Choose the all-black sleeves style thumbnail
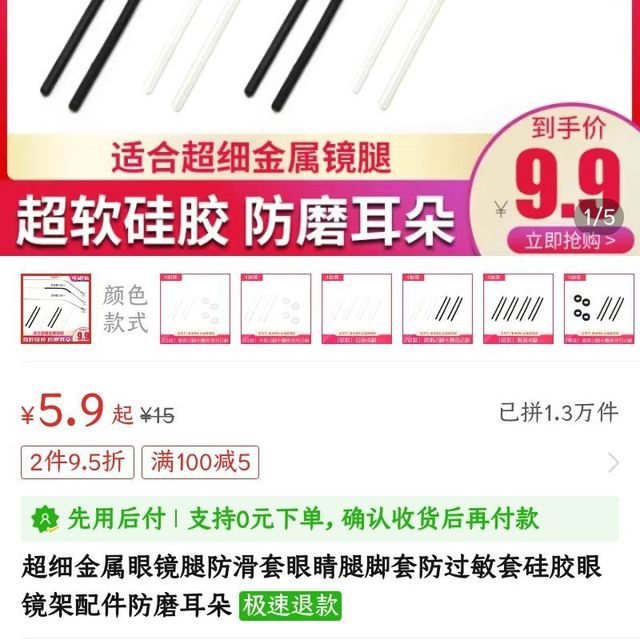 517,309
